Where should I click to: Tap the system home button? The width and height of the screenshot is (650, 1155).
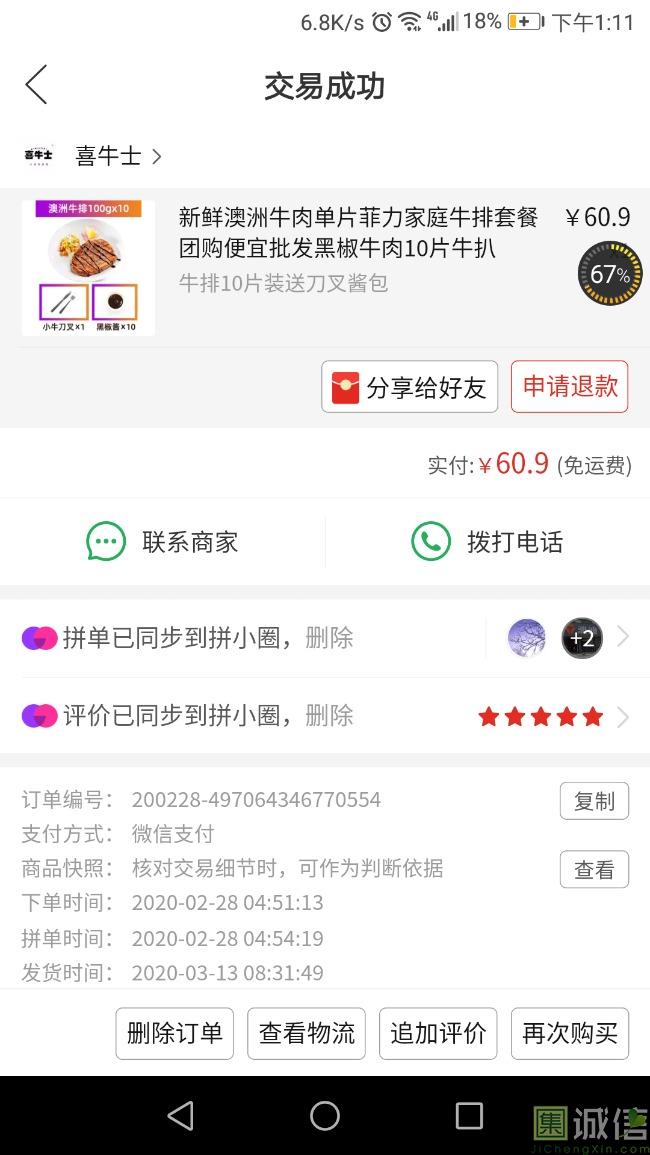click(325, 1116)
